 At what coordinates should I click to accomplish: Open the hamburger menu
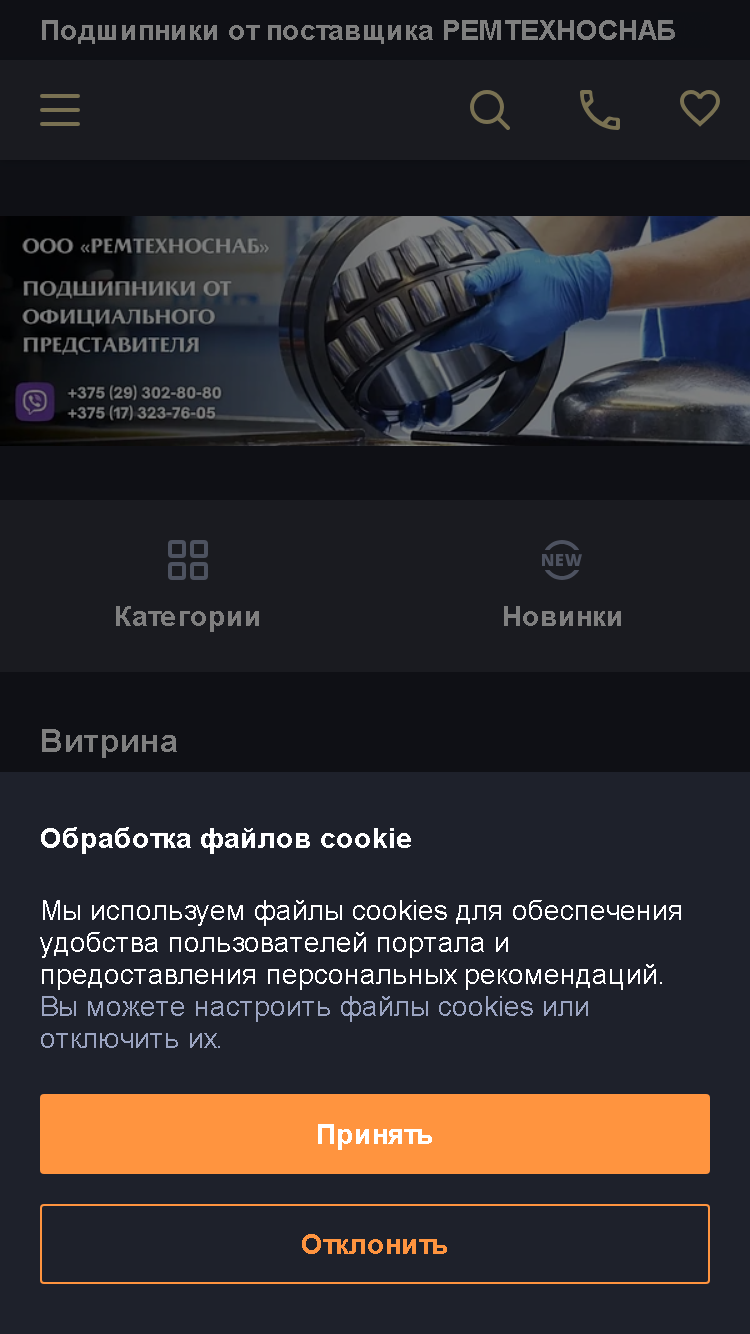point(60,110)
